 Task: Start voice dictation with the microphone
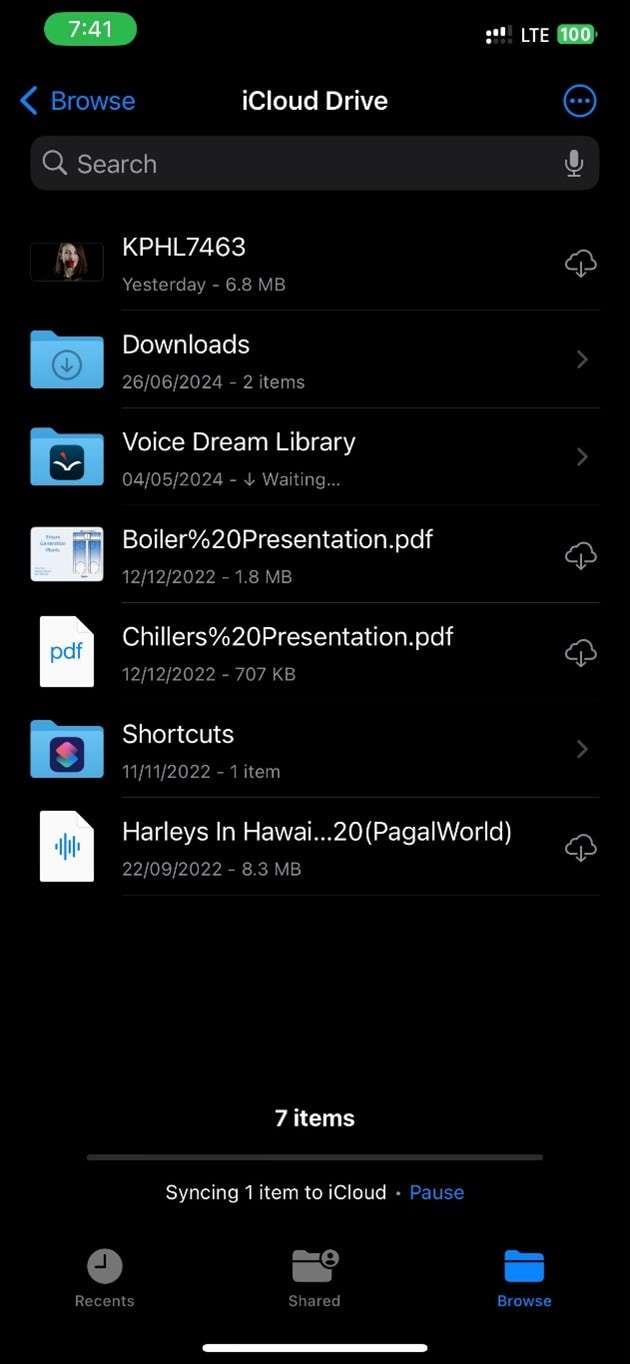pyautogui.click(x=574, y=164)
